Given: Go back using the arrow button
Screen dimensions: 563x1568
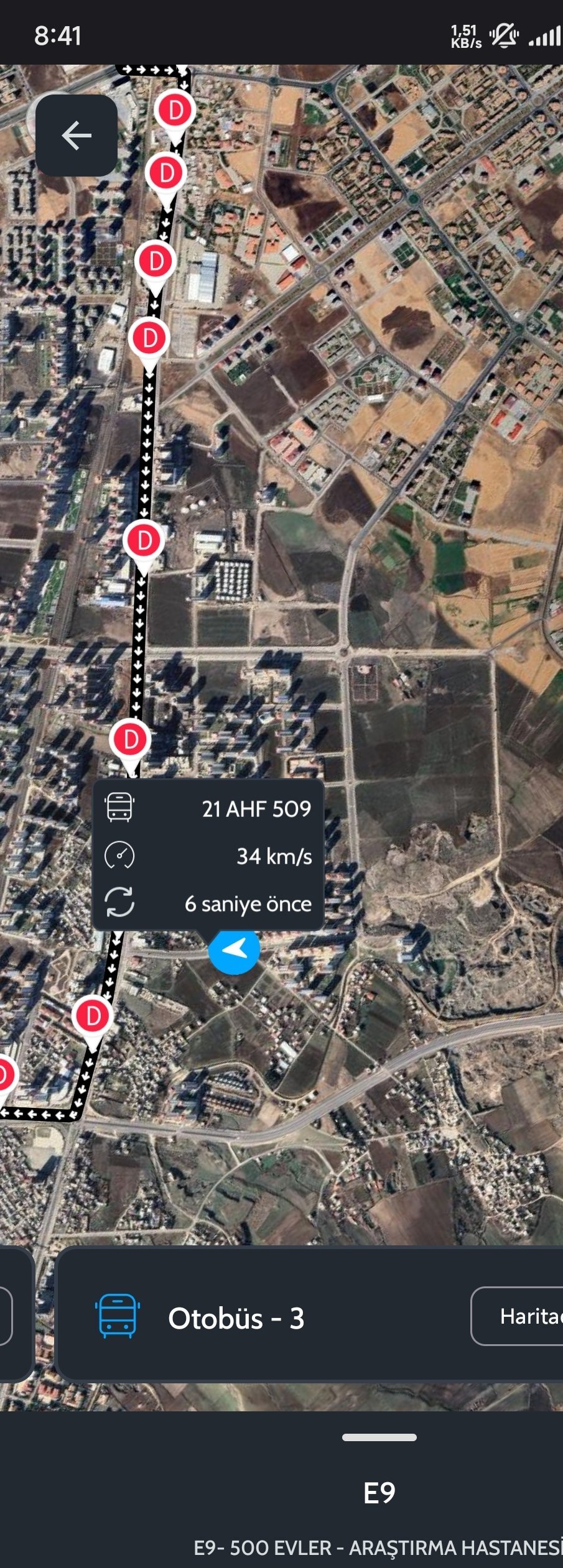Looking at the screenshot, I should coord(77,136).
